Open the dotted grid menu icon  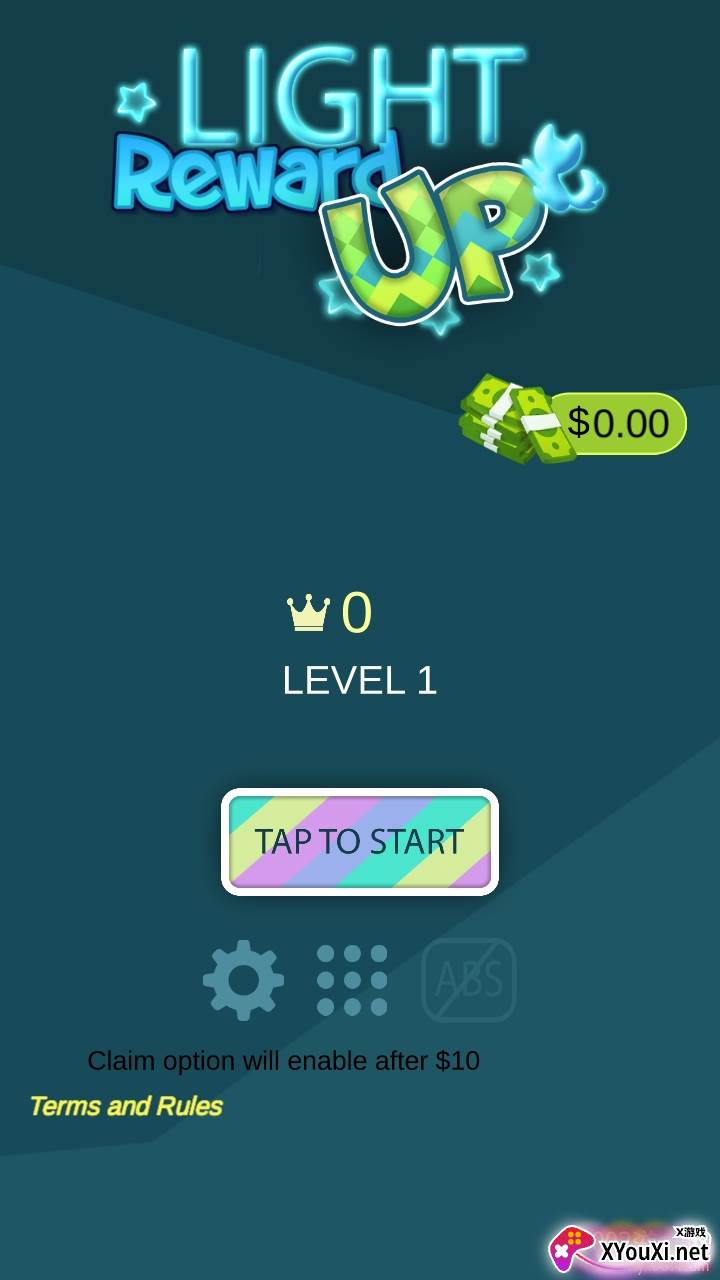click(x=352, y=980)
